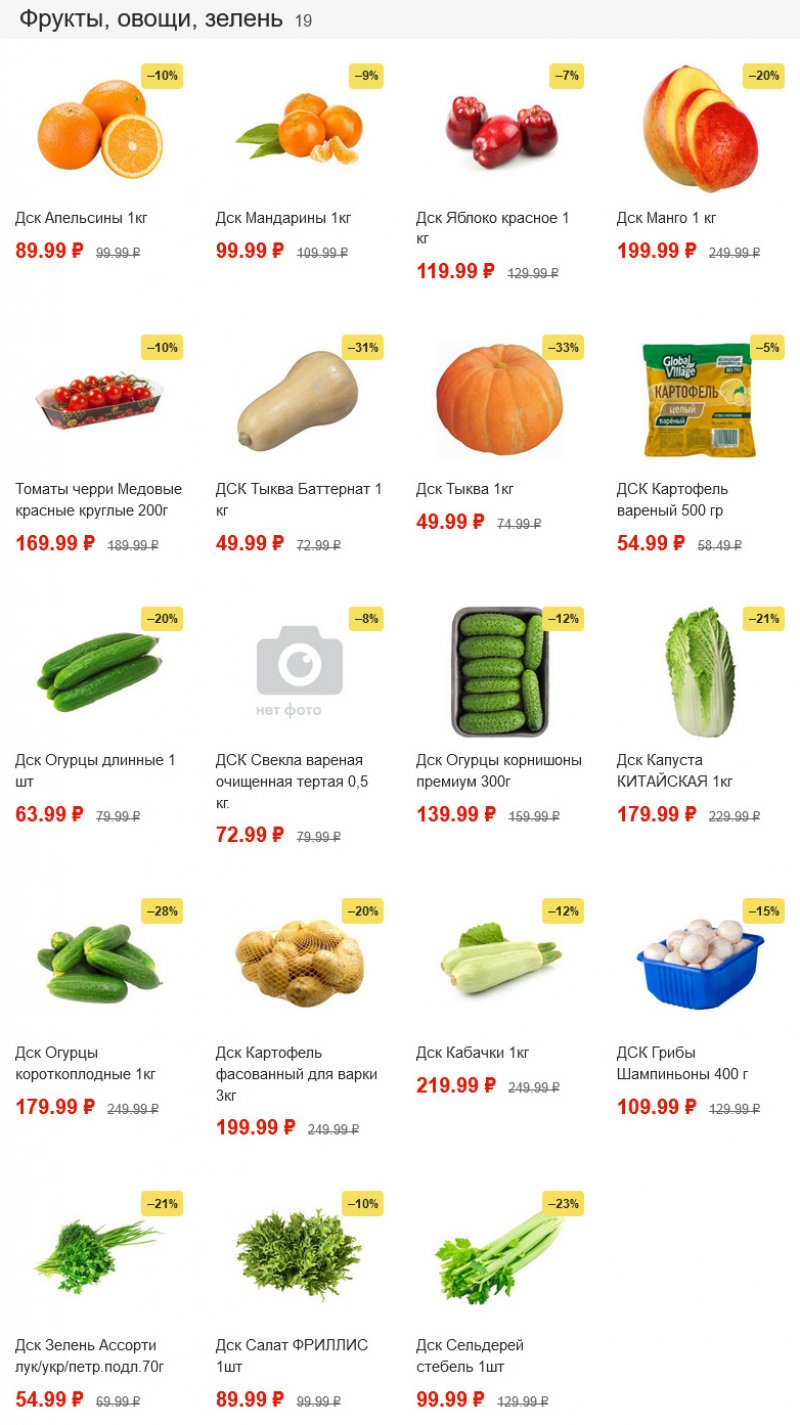Open the Дск Капуста КИТАЙСКАЯ 1кг product
Viewport: 800px width, 1425px height.
pos(700,670)
